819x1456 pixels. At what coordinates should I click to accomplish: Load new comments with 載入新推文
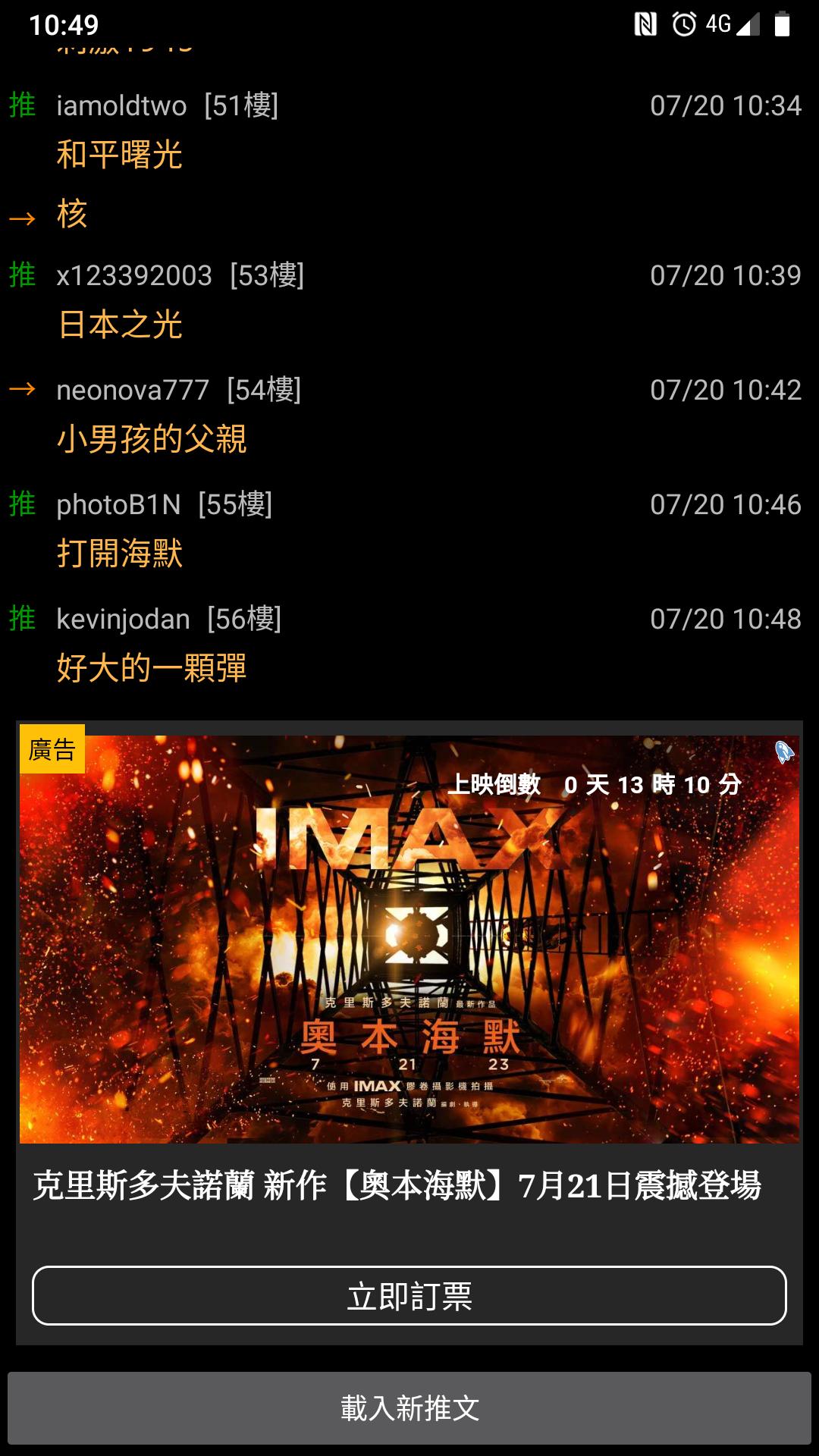pyautogui.click(x=409, y=1408)
